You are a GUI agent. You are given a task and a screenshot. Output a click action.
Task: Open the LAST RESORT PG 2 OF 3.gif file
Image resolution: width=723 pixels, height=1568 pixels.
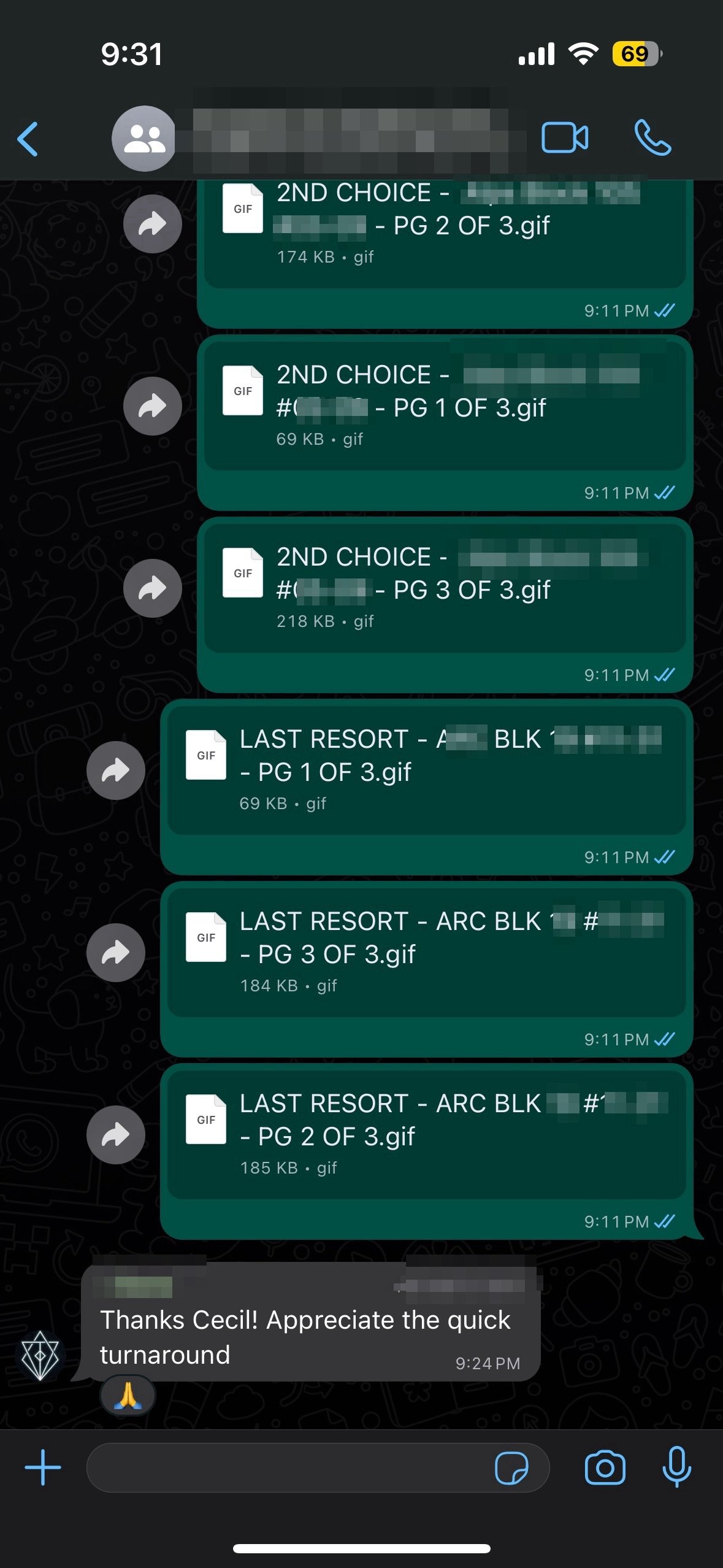coord(426,1134)
